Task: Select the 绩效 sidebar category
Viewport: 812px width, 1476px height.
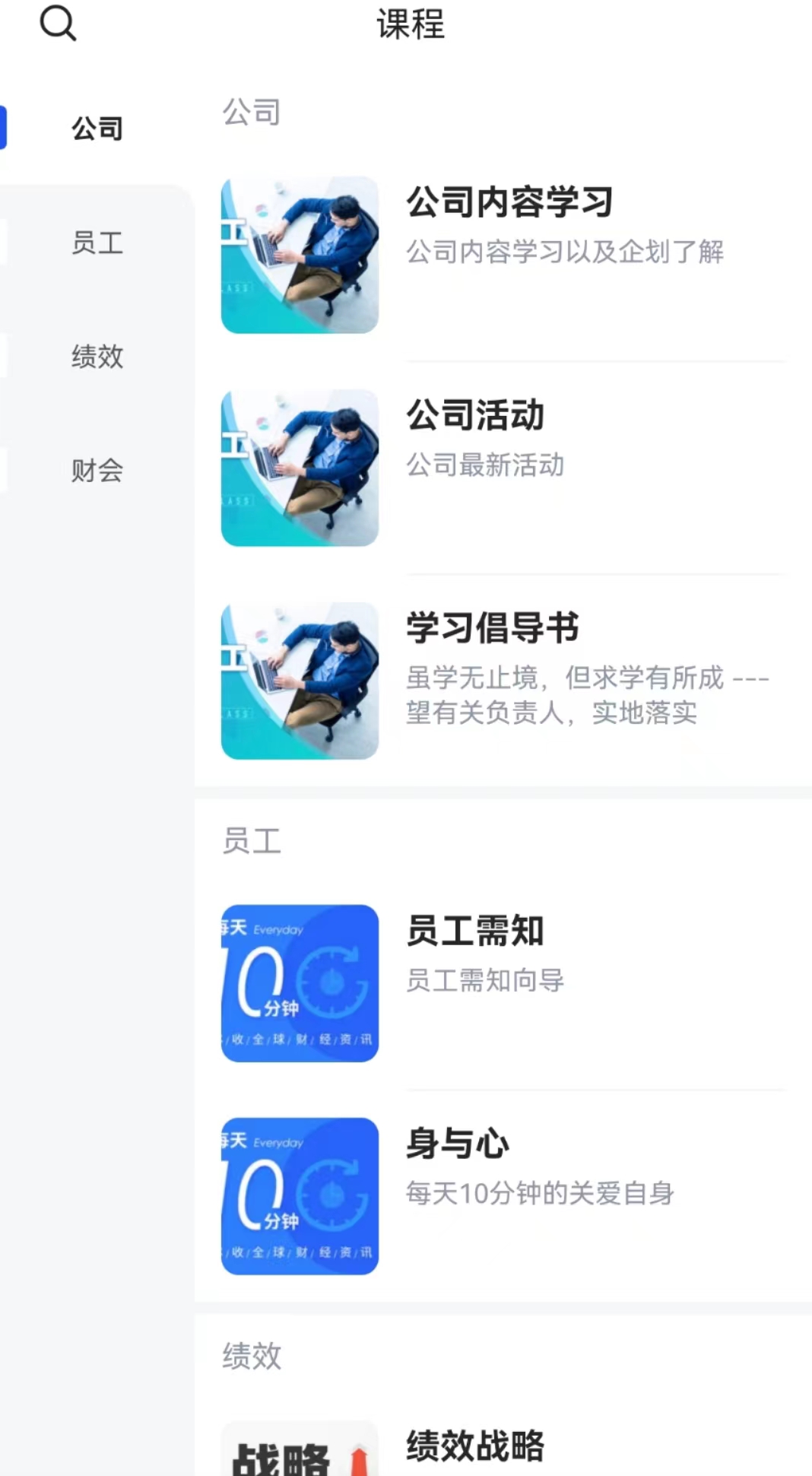Action: point(97,357)
